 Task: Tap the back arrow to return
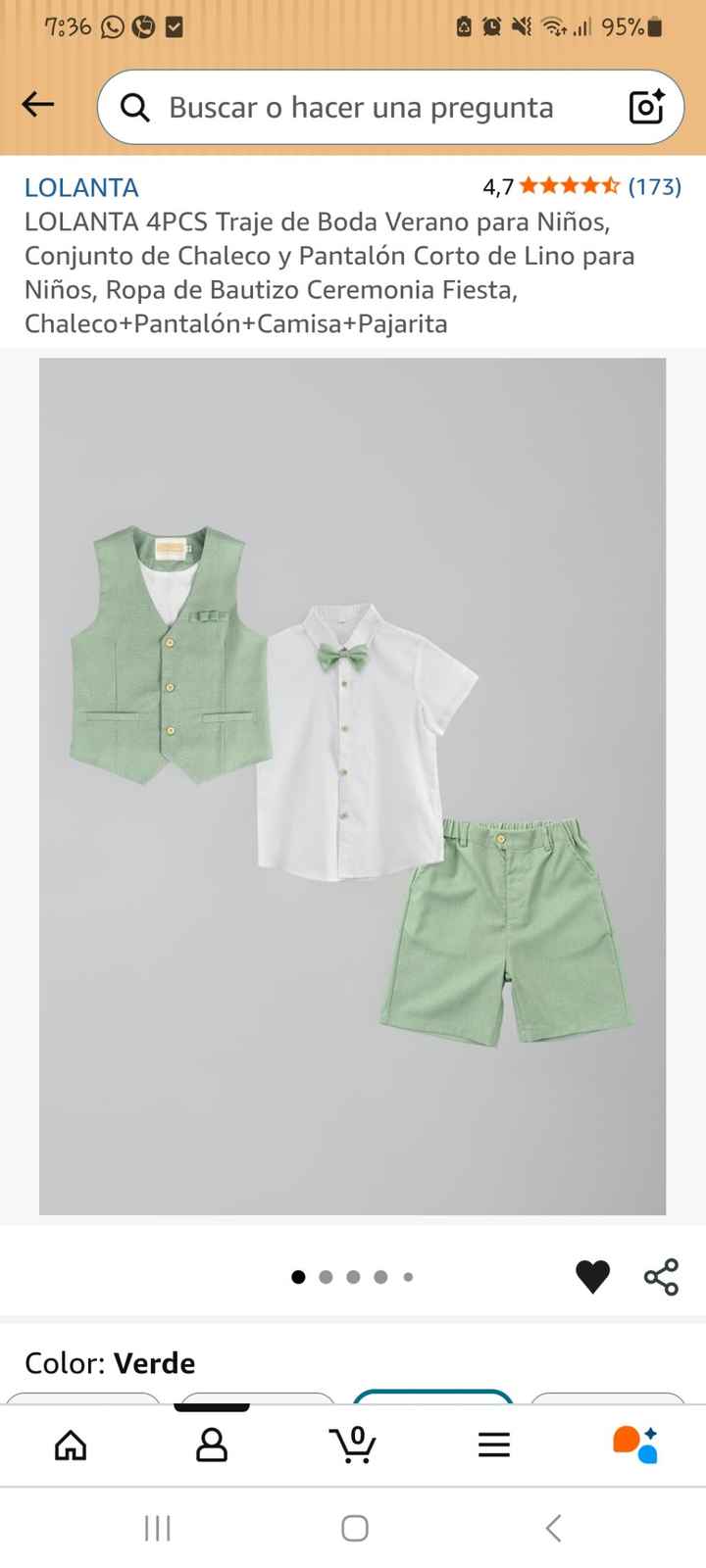click(x=37, y=104)
